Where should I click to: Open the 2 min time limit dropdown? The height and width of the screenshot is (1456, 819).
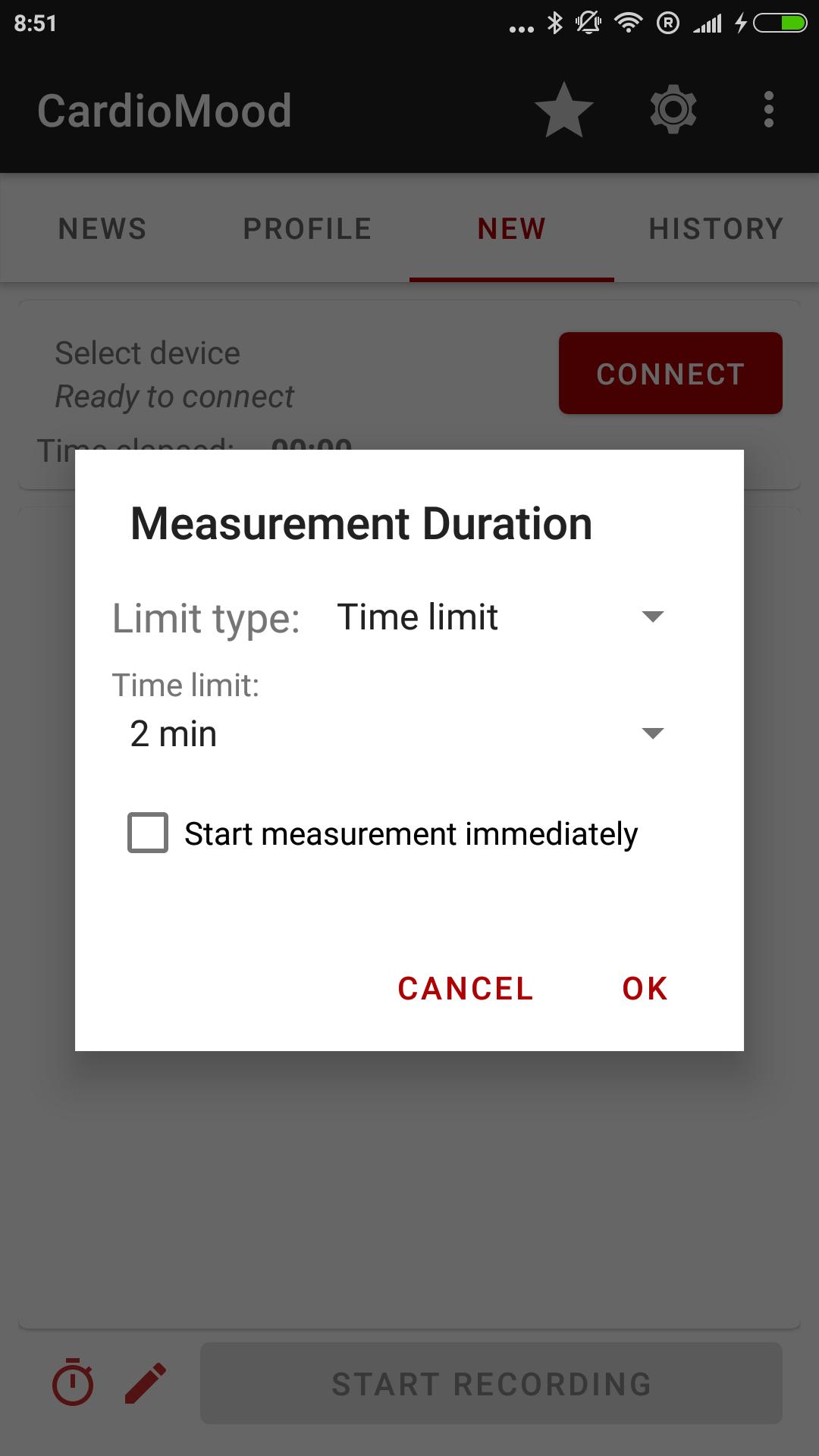[394, 733]
